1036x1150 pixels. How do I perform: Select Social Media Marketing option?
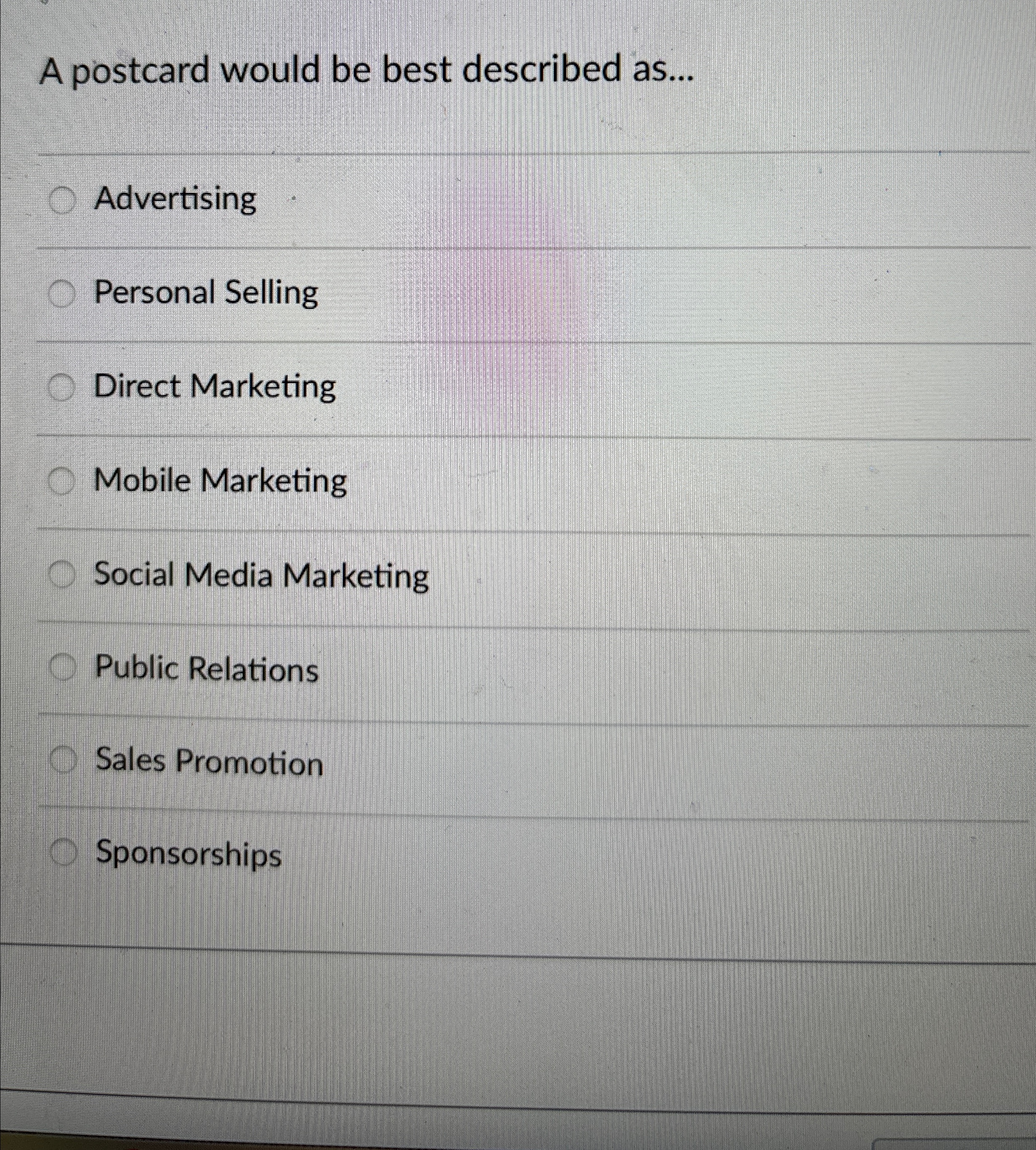(x=62, y=575)
